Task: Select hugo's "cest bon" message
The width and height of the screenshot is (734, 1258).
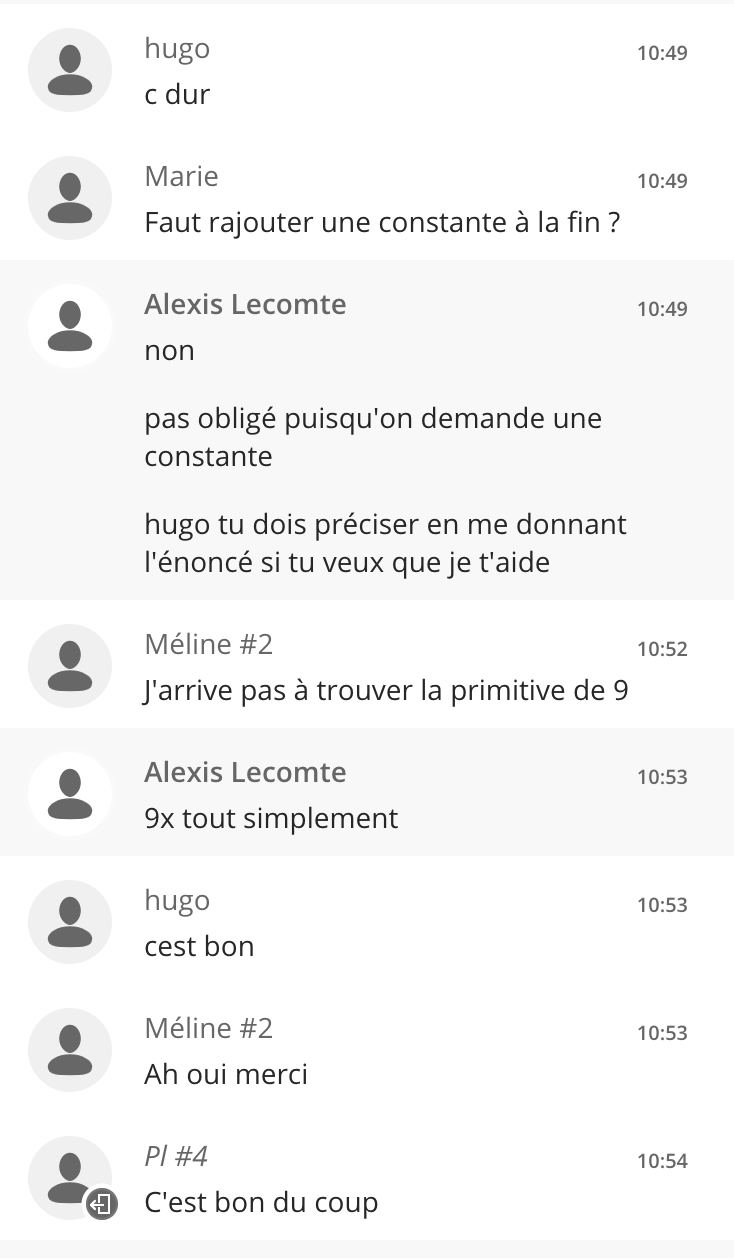Action: click(x=200, y=947)
